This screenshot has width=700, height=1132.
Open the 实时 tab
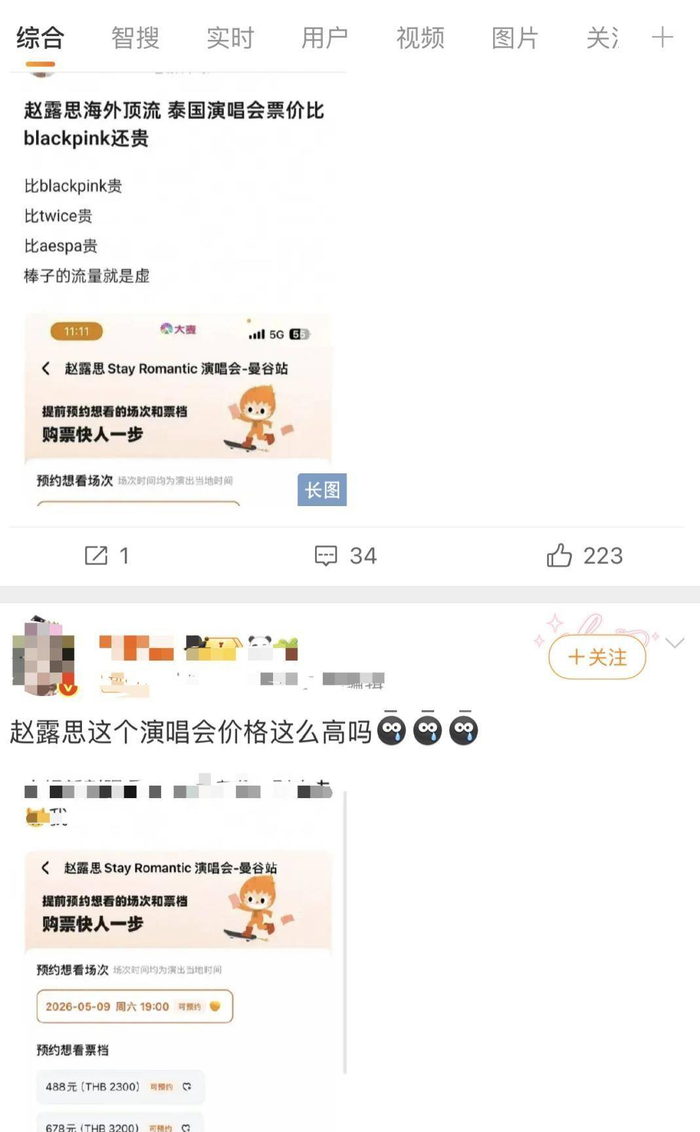point(230,39)
